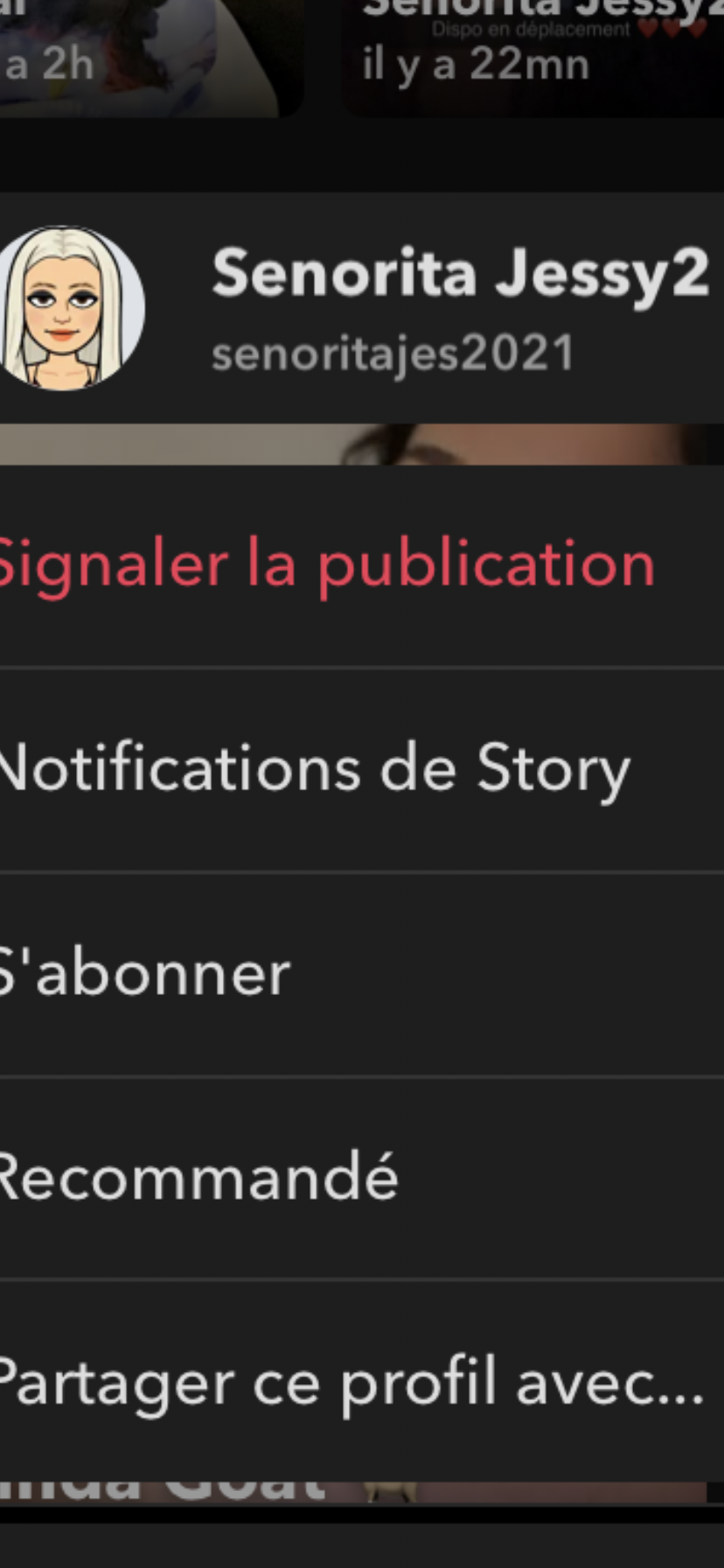Select Signaler la publication
The image size is (724, 1568).
(x=327, y=565)
